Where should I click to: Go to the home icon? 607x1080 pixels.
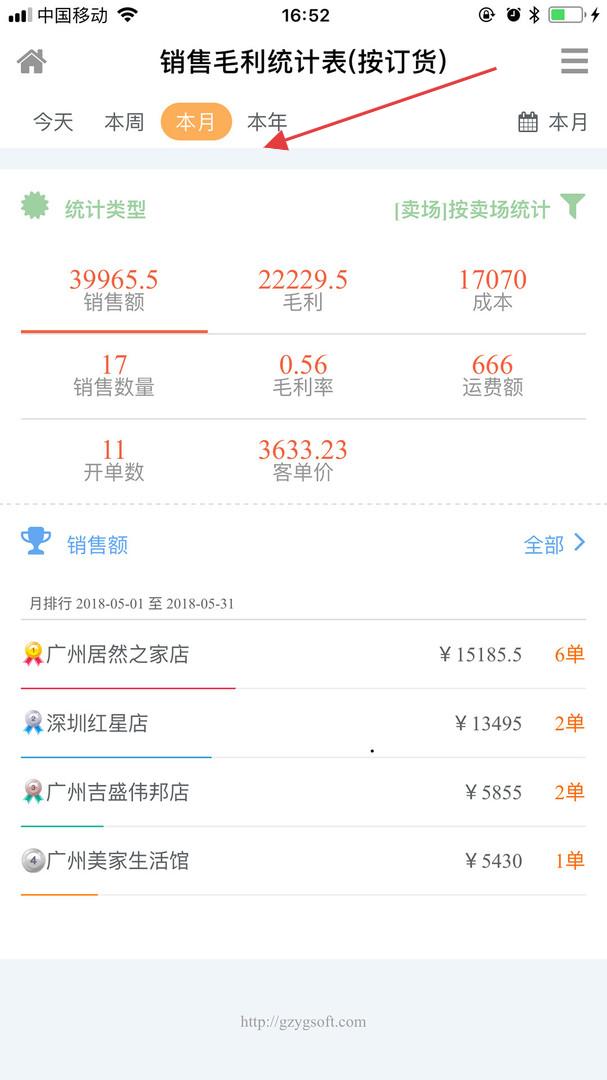coord(32,61)
